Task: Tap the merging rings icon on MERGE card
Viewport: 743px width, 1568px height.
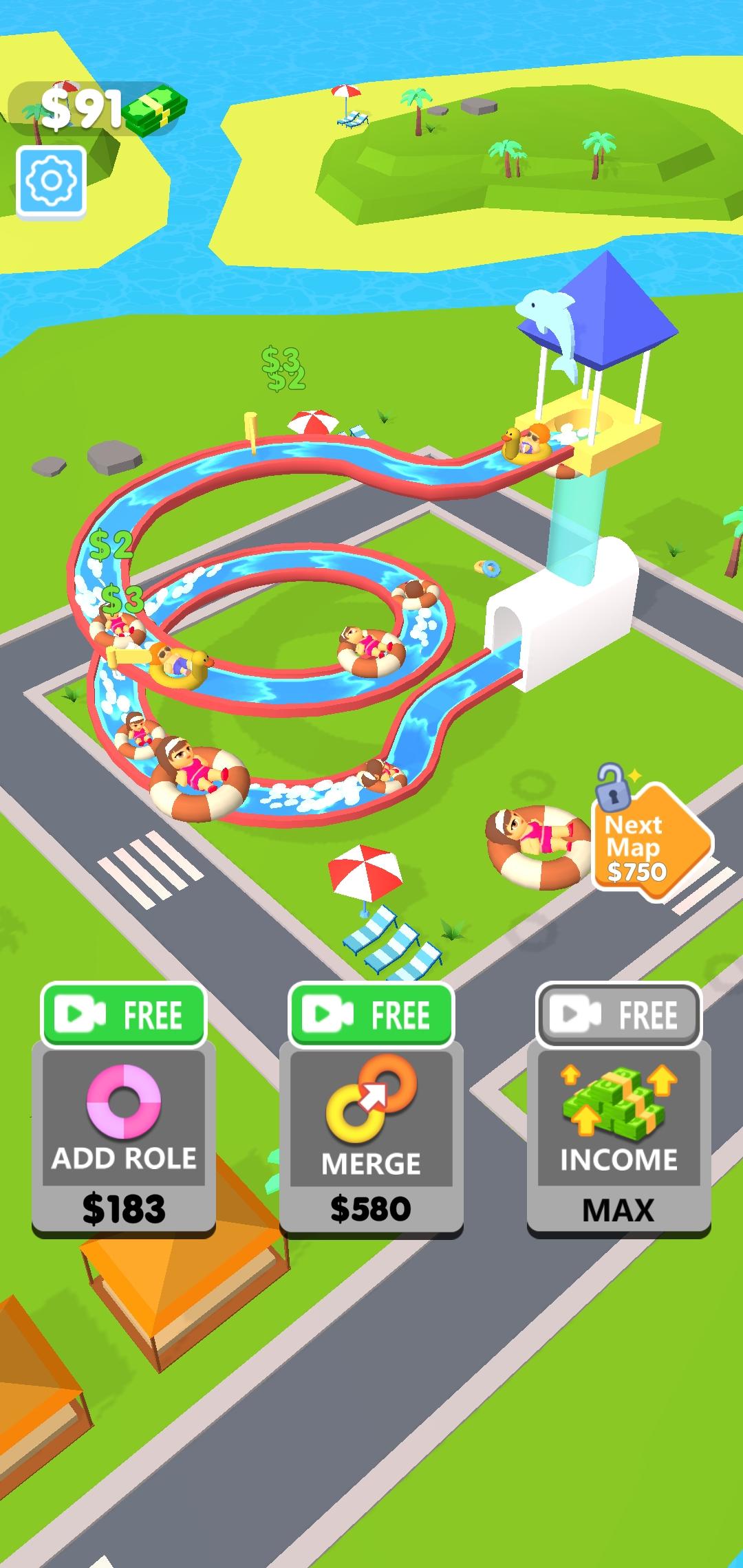Action: click(371, 1100)
